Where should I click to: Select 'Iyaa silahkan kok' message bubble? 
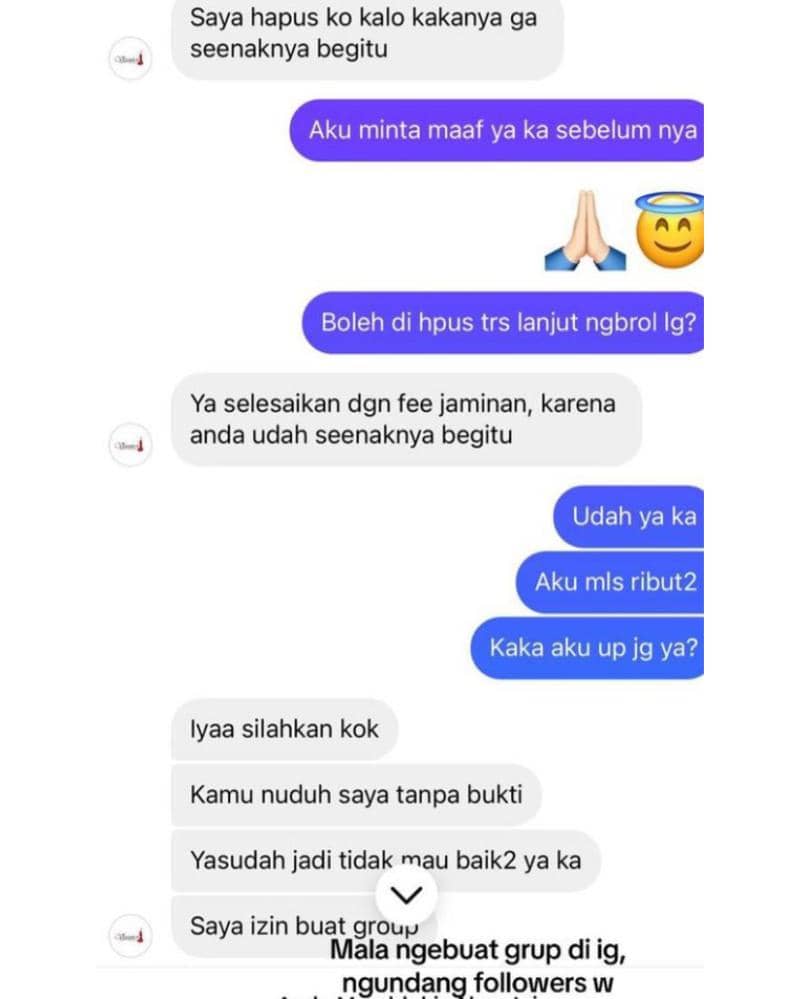[x=283, y=730]
